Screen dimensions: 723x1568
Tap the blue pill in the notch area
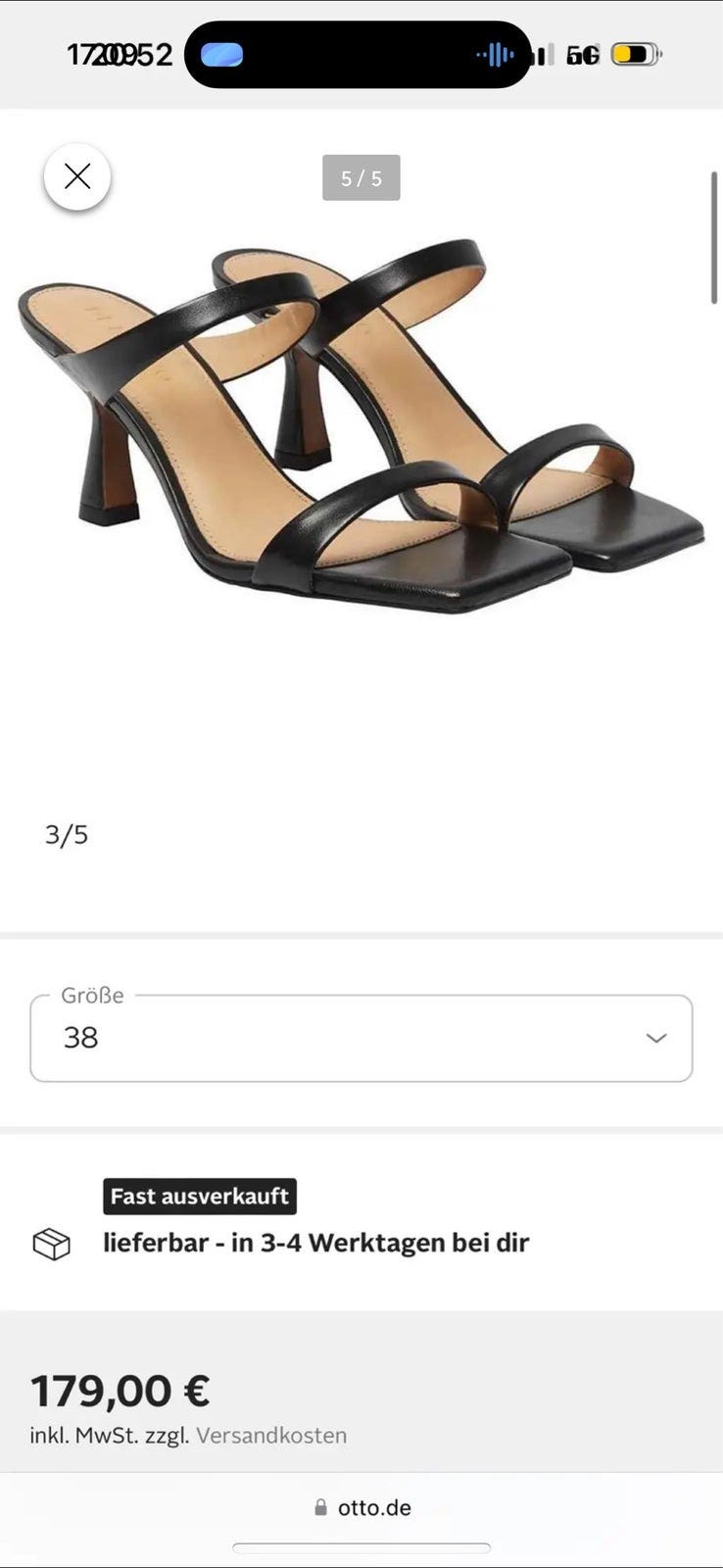coord(222,54)
